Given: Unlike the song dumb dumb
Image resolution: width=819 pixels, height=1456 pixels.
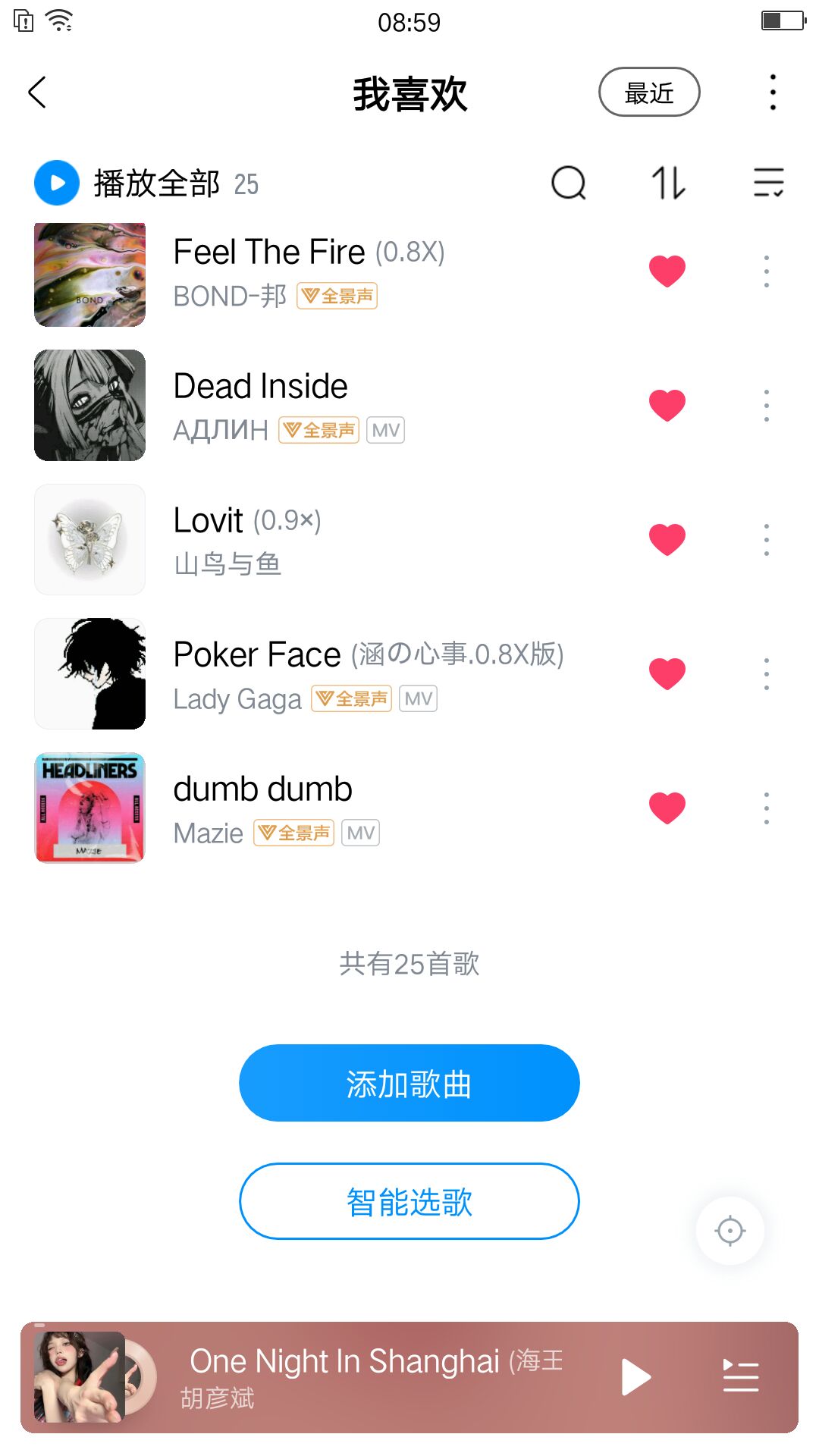Looking at the screenshot, I should 667,808.
